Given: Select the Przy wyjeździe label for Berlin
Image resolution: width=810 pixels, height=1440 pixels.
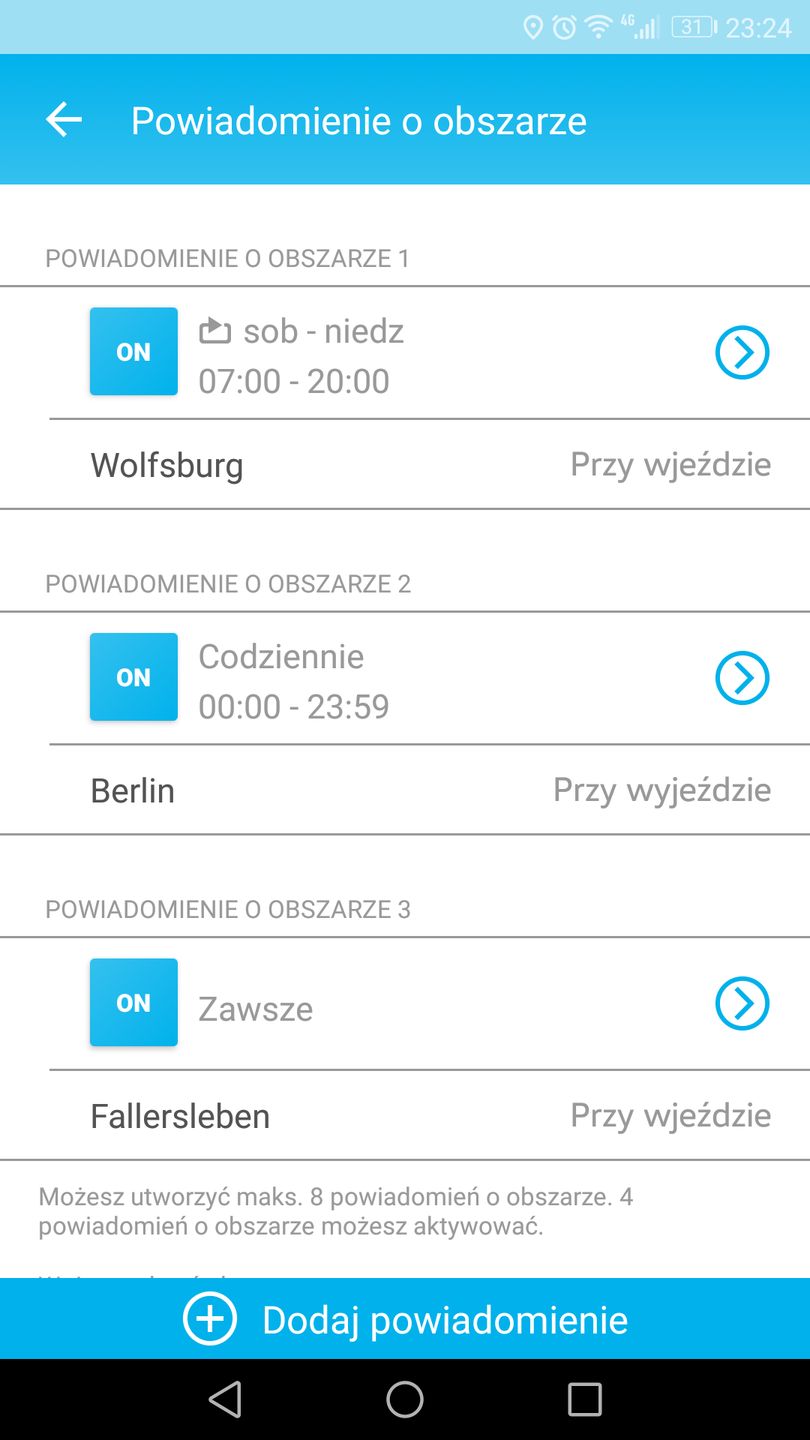Looking at the screenshot, I should pos(661,790).
